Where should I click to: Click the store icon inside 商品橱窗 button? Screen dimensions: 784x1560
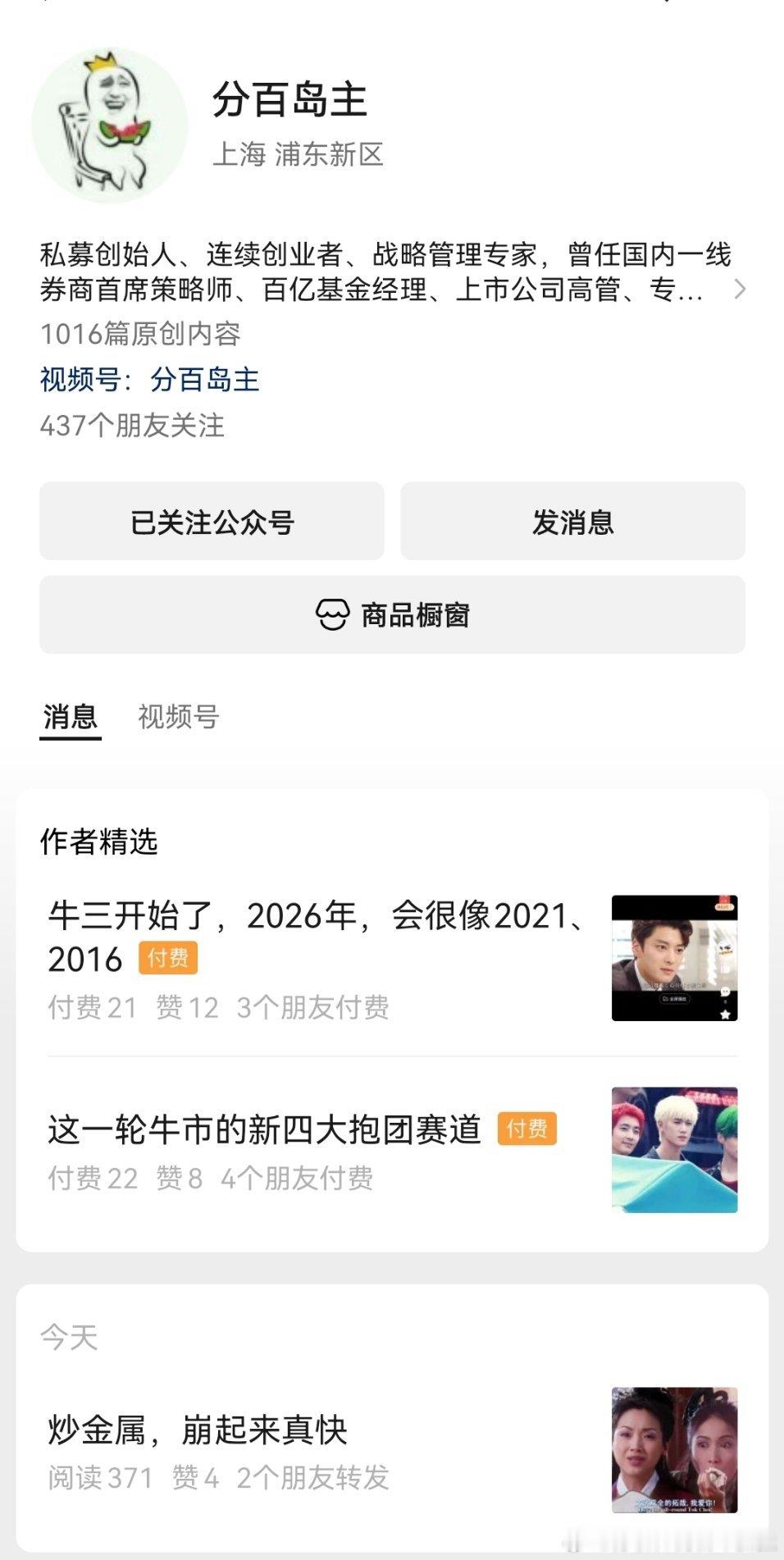pos(331,614)
